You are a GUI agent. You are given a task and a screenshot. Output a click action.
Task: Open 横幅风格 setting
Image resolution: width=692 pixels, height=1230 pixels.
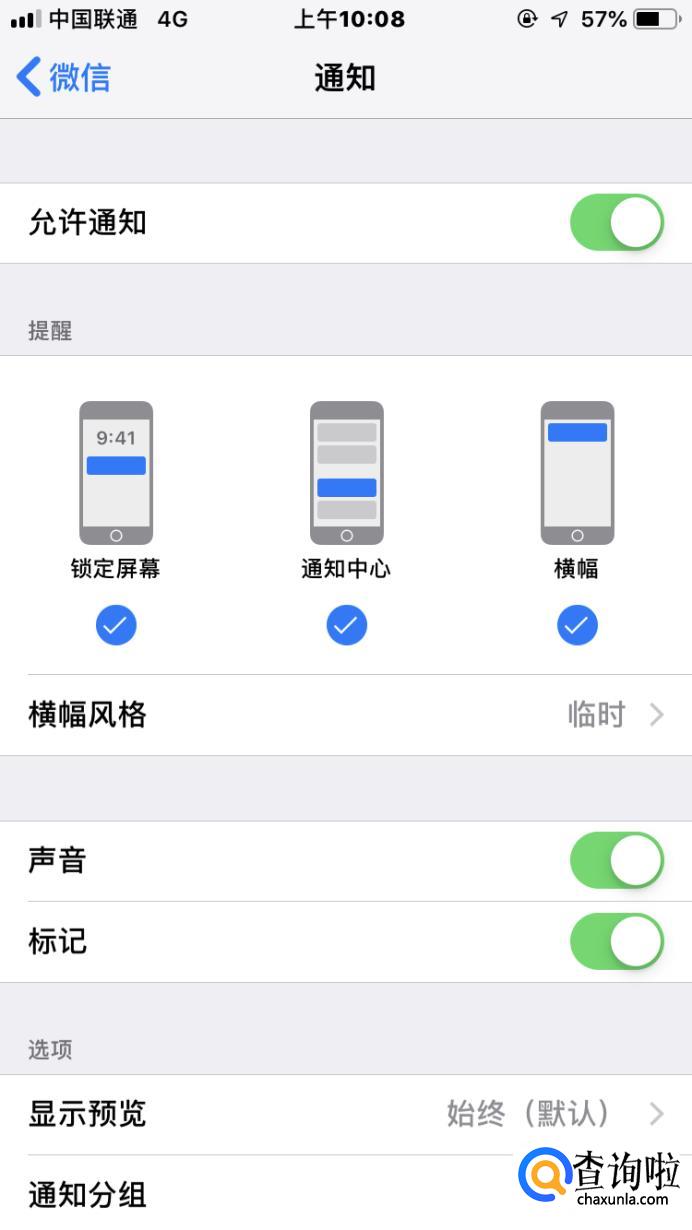[x=346, y=715]
